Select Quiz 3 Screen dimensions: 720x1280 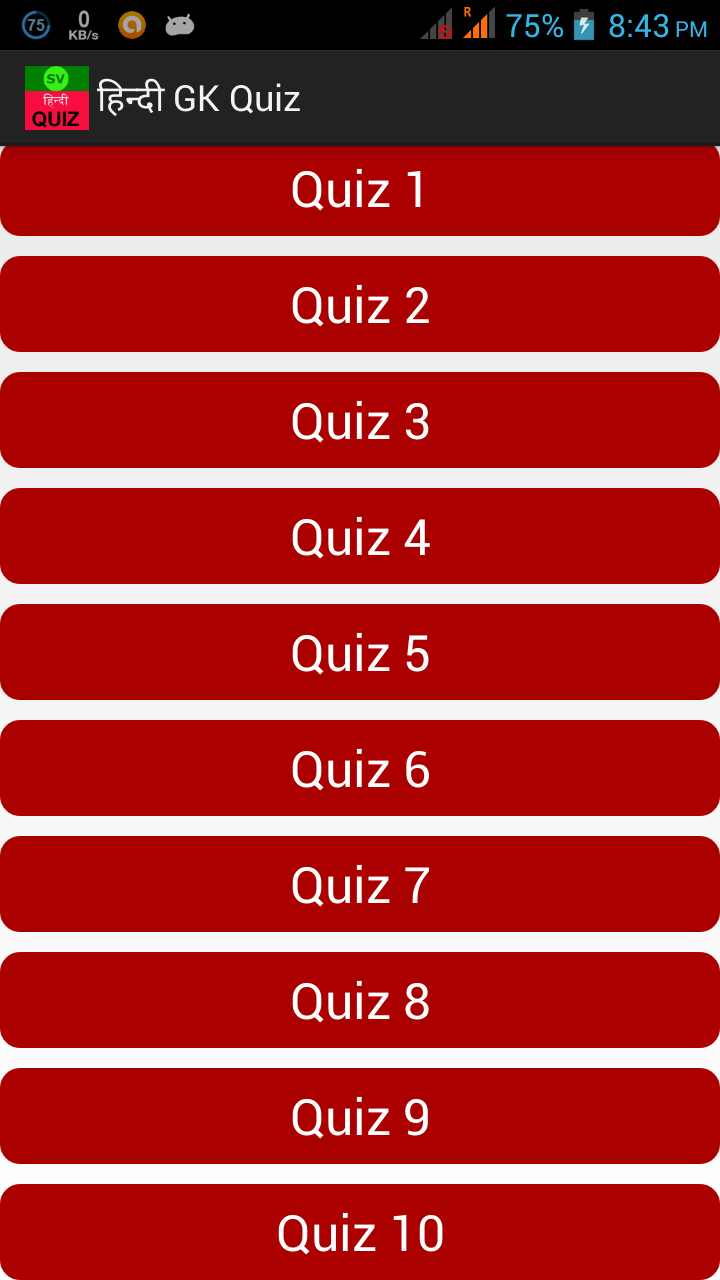(360, 420)
